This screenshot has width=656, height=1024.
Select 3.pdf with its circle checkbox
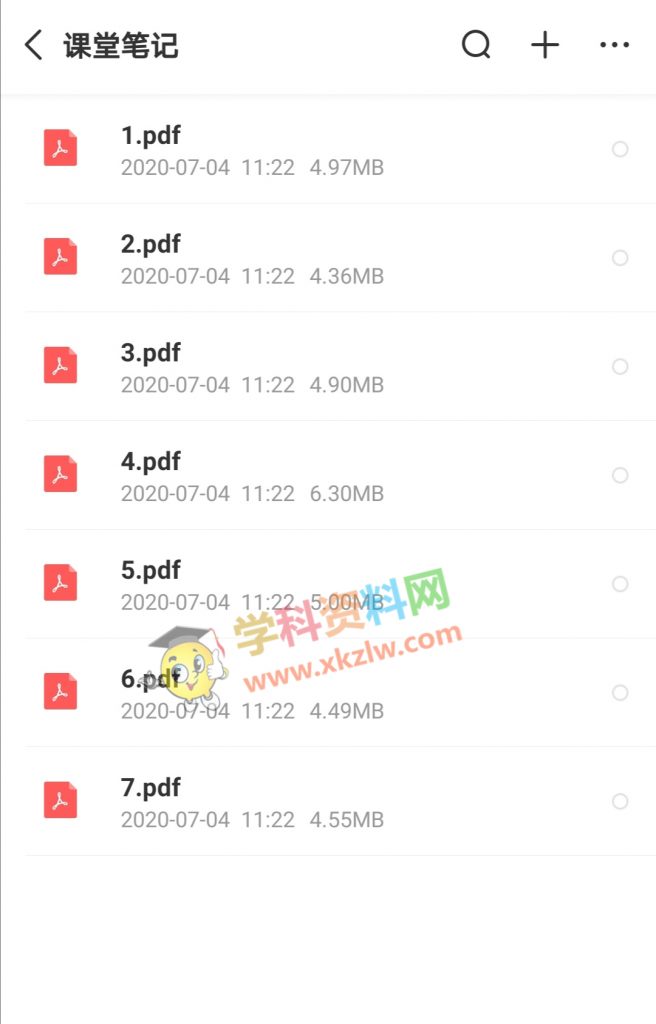coord(620,367)
